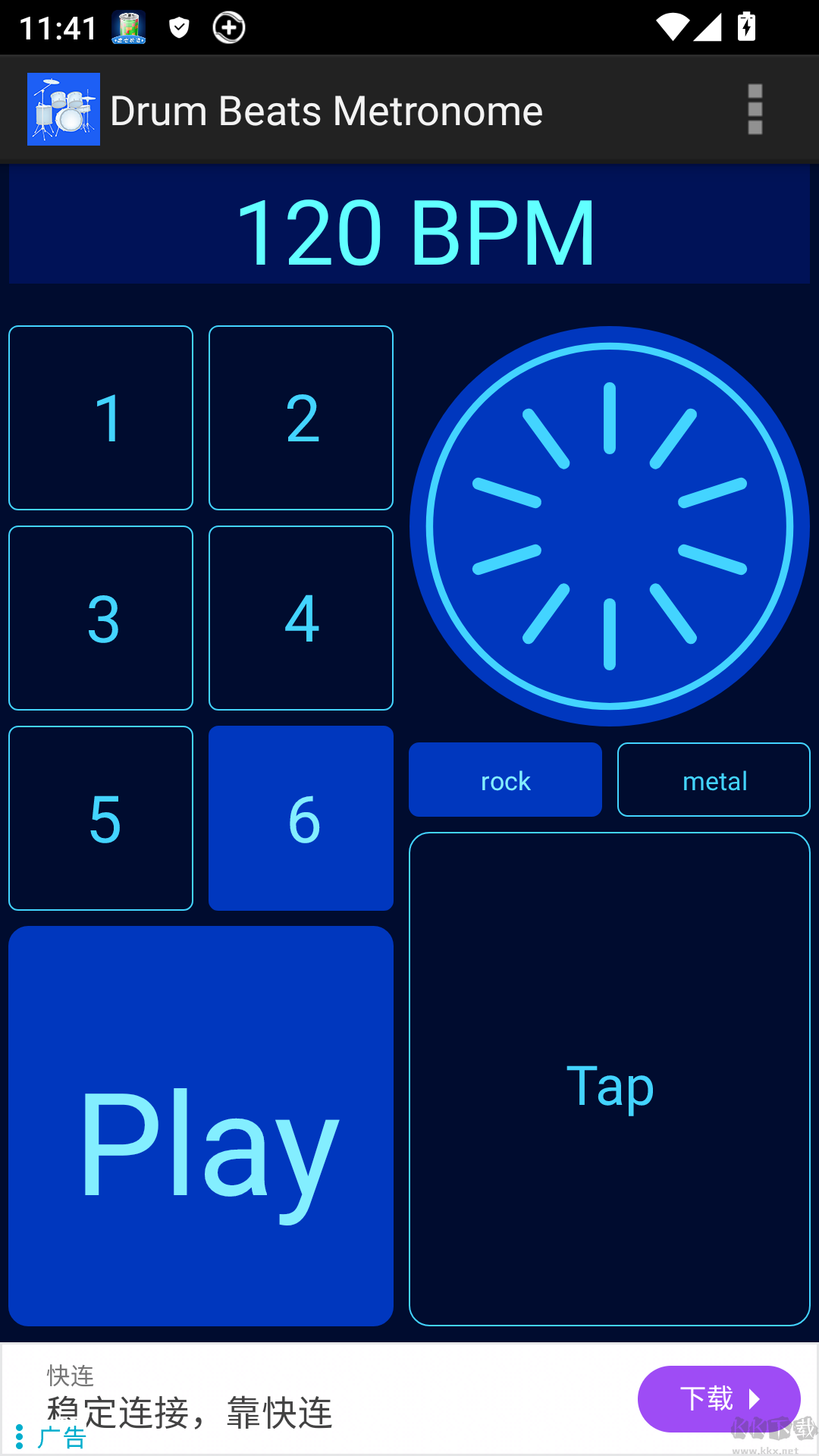Click the 广告 label on the banner

[61, 1436]
